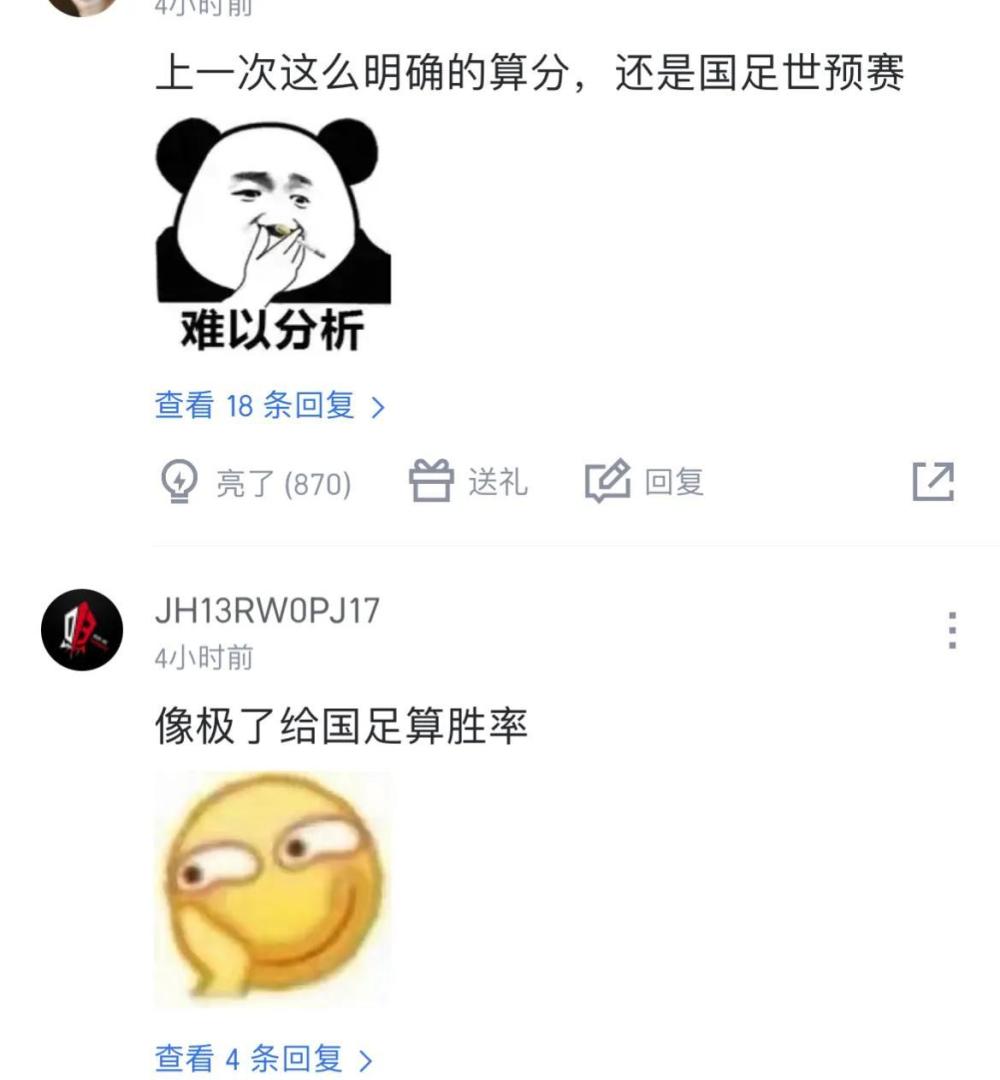This screenshot has height=1080, width=1000.
Task: Light up the comment with 870 likes
Action: coord(256,484)
